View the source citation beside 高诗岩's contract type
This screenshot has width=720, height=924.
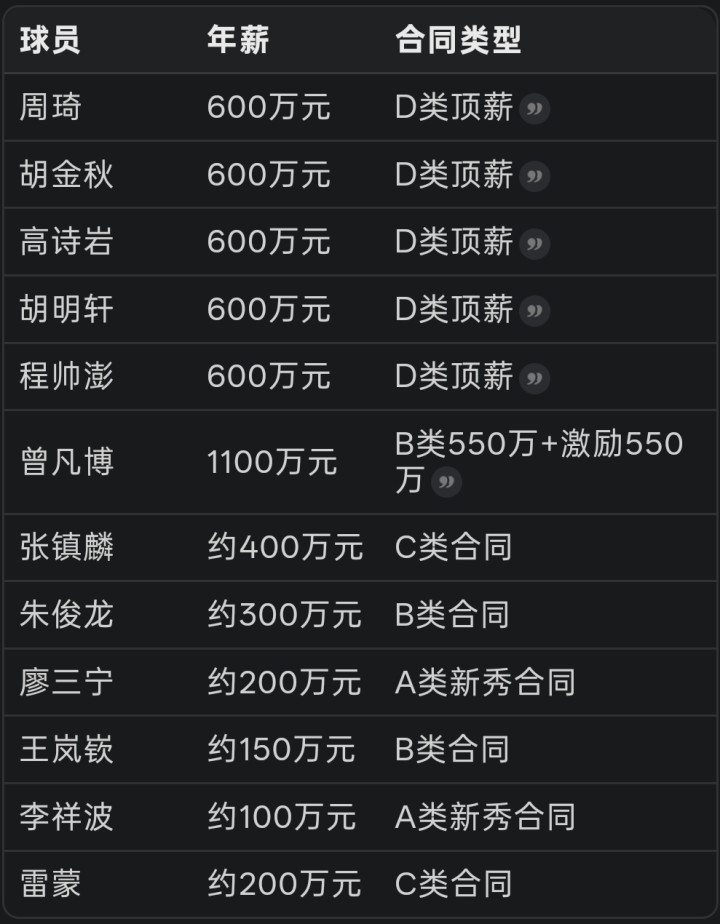534,243
